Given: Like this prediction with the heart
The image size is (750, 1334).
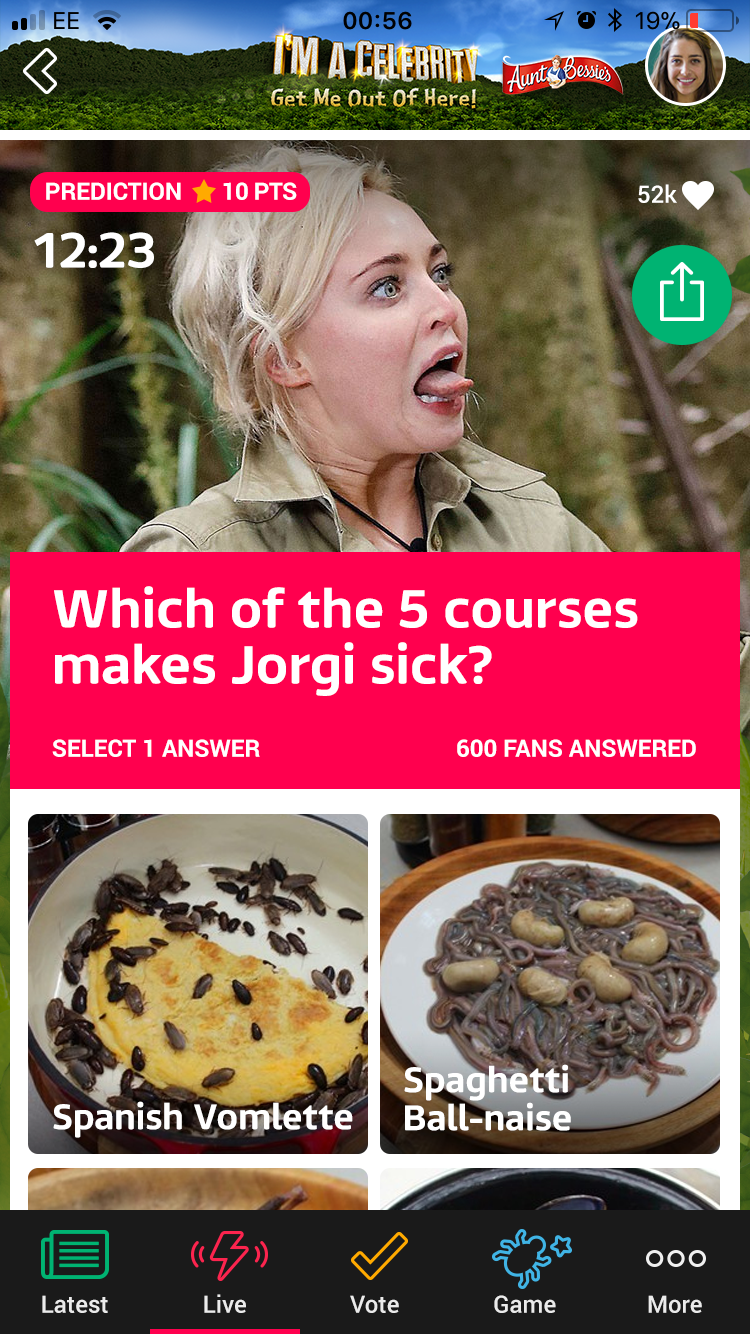Looking at the screenshot, I should pyautogui.click(x=698, y=195).
